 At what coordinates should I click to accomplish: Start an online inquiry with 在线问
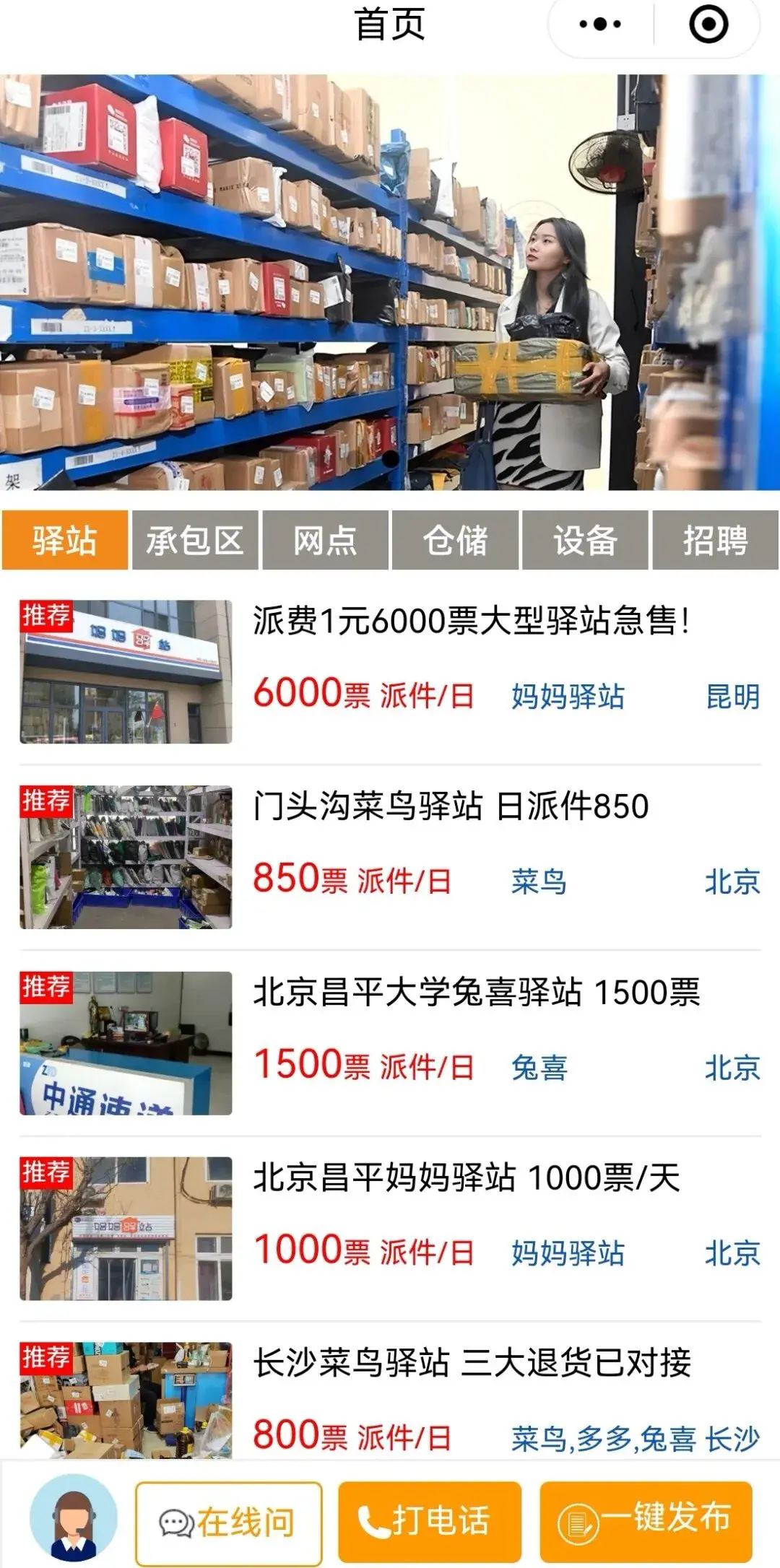point(229,1523)
